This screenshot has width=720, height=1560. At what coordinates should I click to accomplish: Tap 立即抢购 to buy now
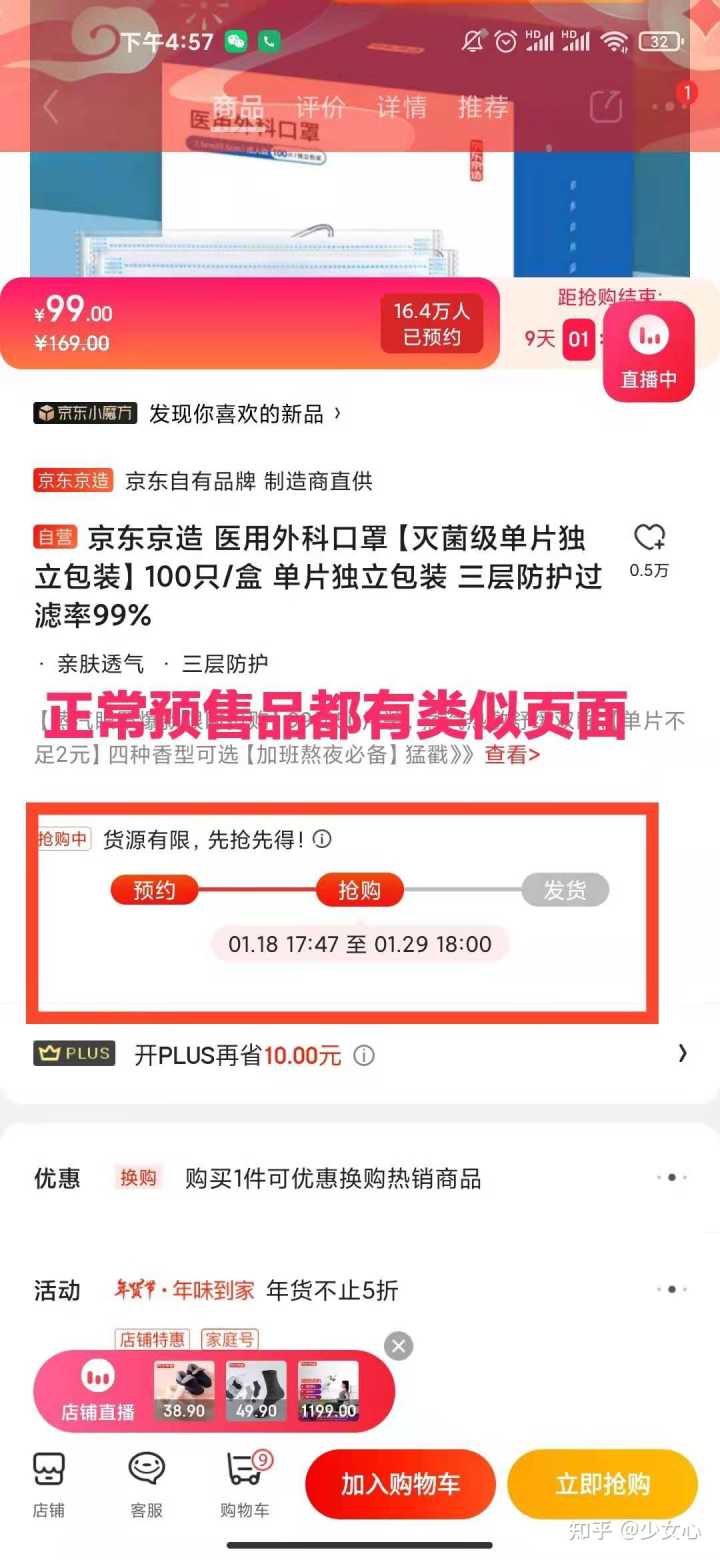click(x=602, y=1484)
